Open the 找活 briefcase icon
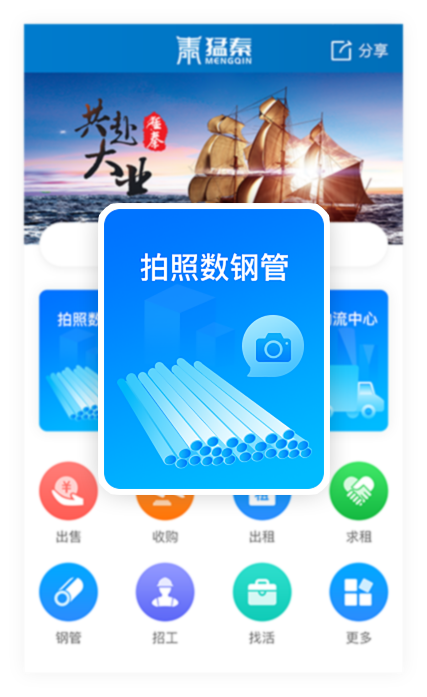The width and height of the screenshot is (427, 697). [262, 592]
